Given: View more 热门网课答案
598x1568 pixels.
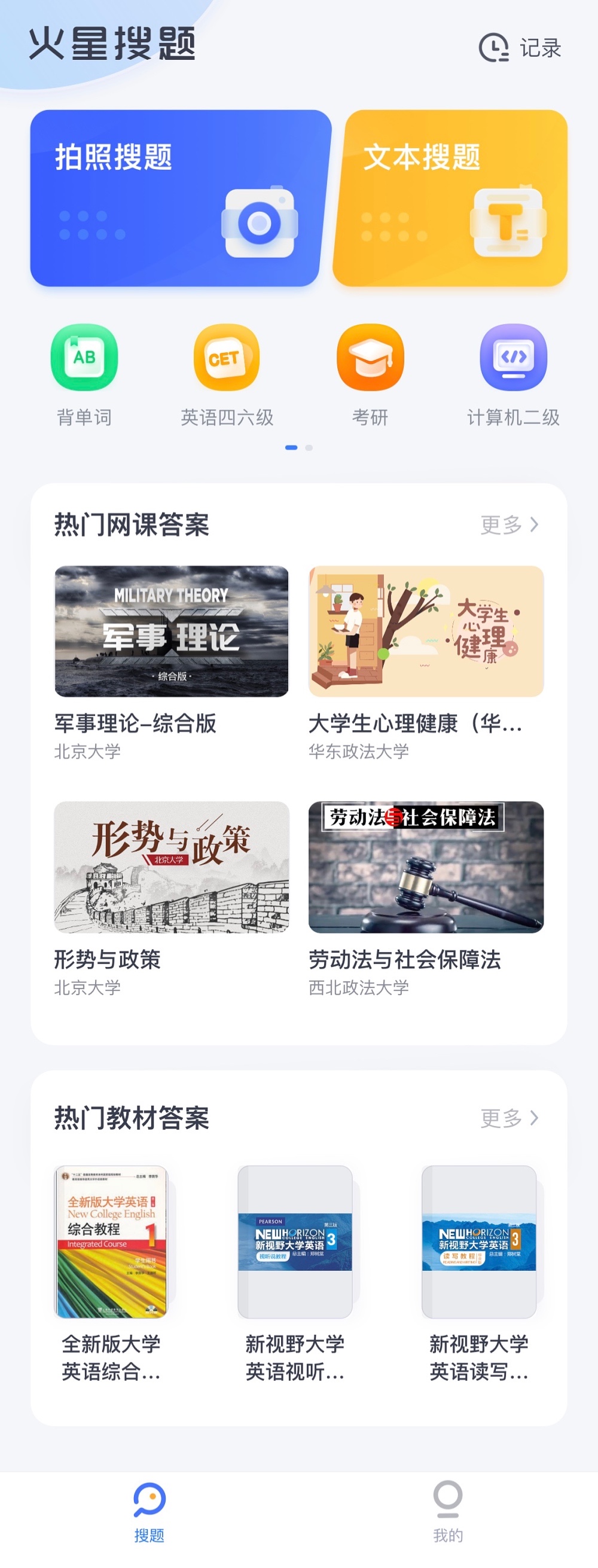Looking at the screenshot, I should pos(509,524).
